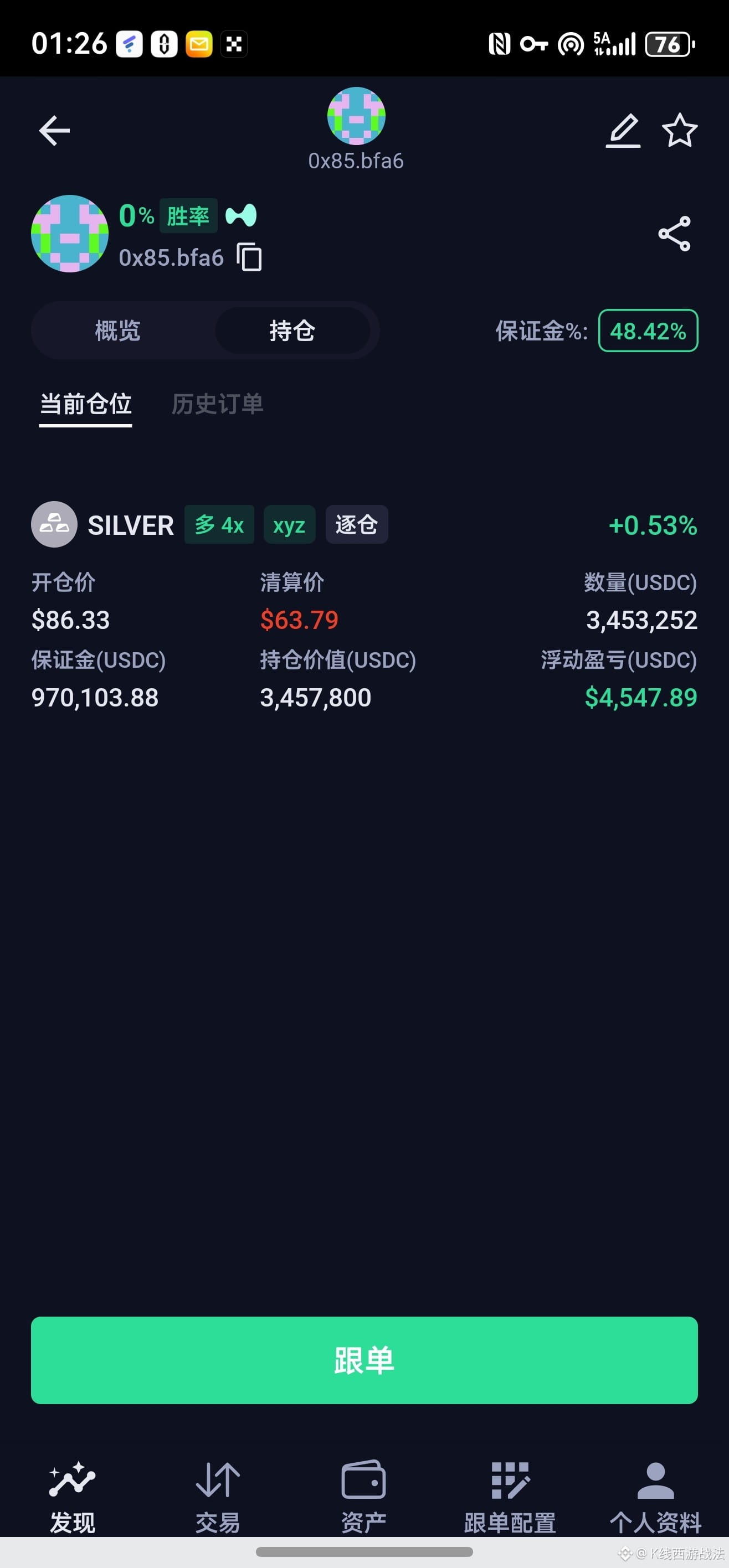Screen dimensions: 729x1568
Task: Switch to the 概览 tab
Action: pyautogui.click(x=117, y=331)
